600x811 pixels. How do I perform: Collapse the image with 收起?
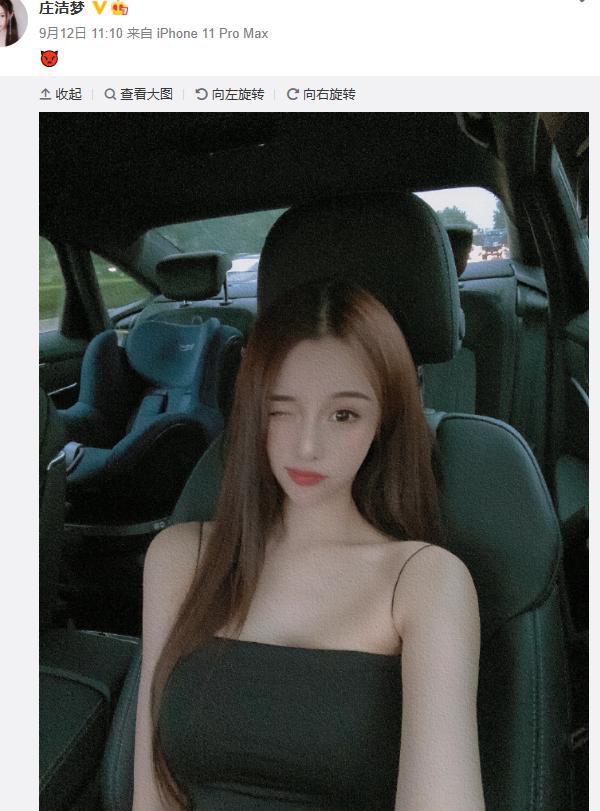61,94
